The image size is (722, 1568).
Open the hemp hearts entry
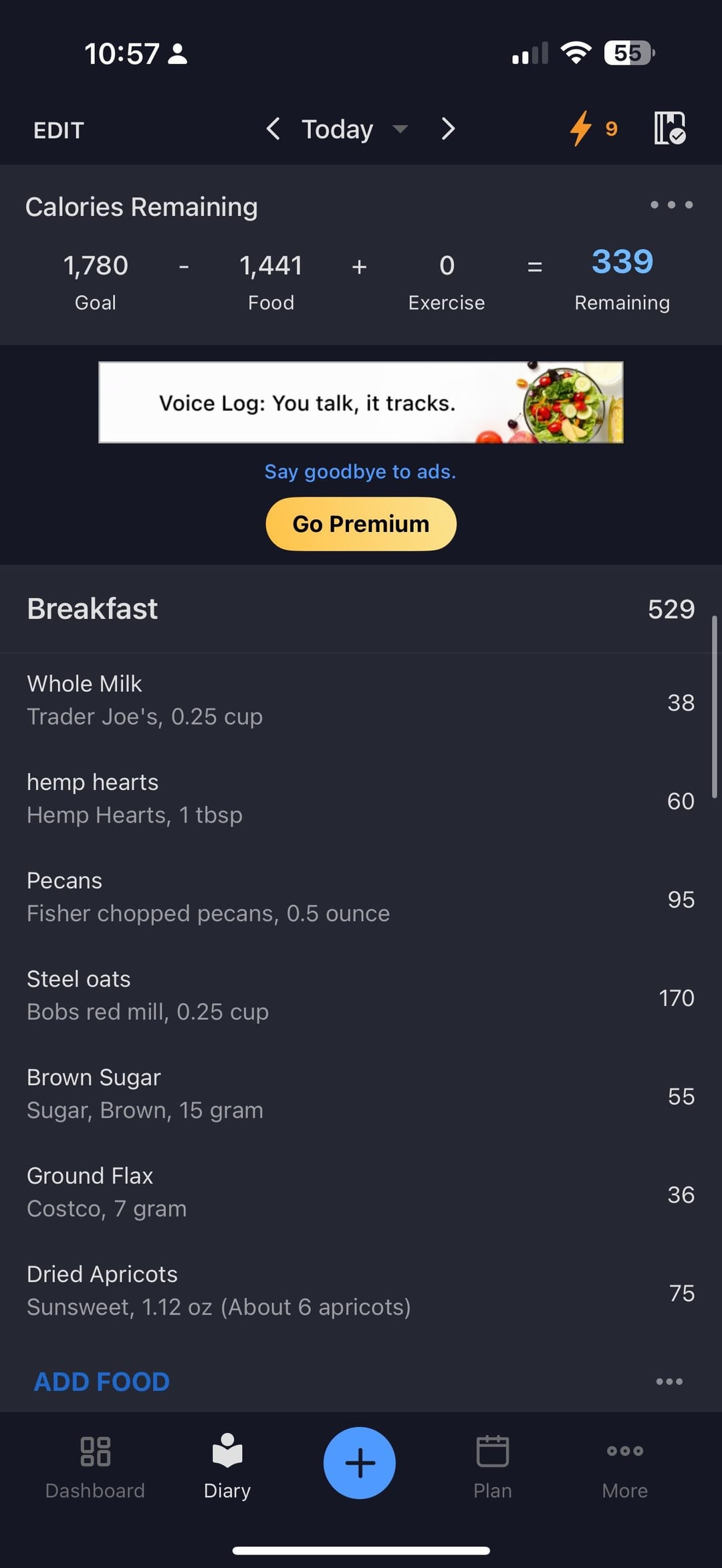pyautogui.click(x=361, y=799)
